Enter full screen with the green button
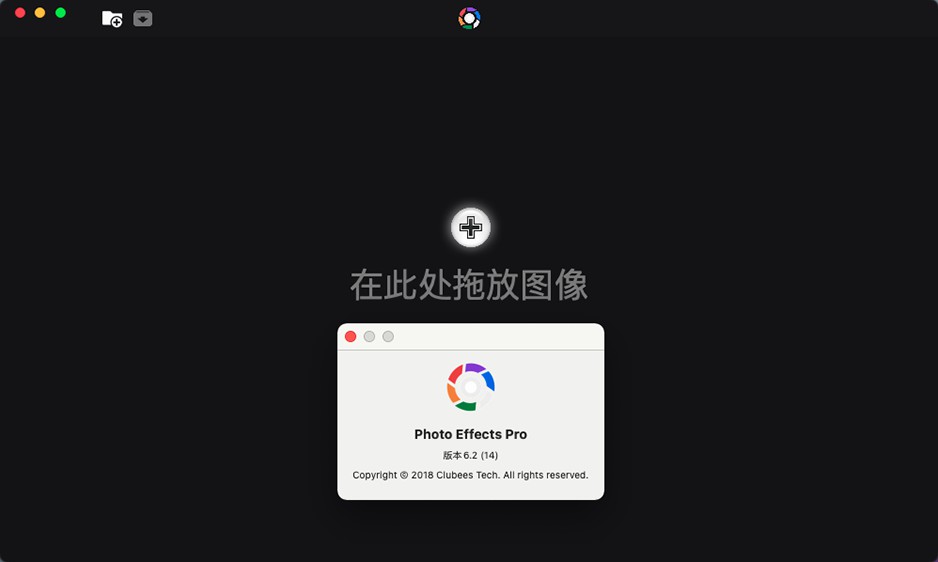The height and width of the screenshot is (562, 938). (61, 13)
